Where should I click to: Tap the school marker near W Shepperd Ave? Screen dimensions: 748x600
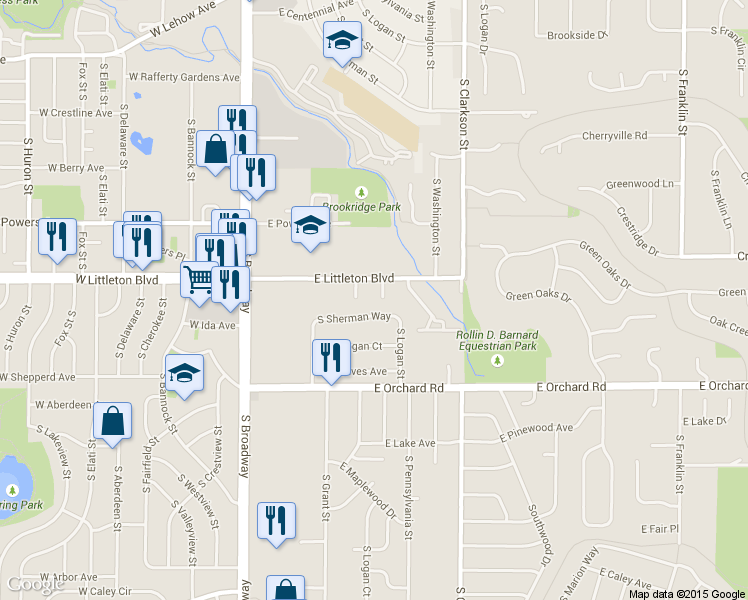coord(184,372)
